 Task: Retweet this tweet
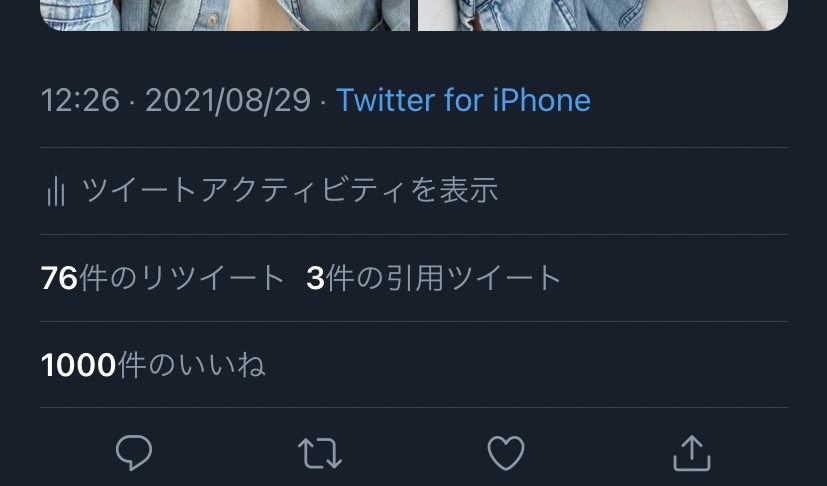click(x=320, y=454)
